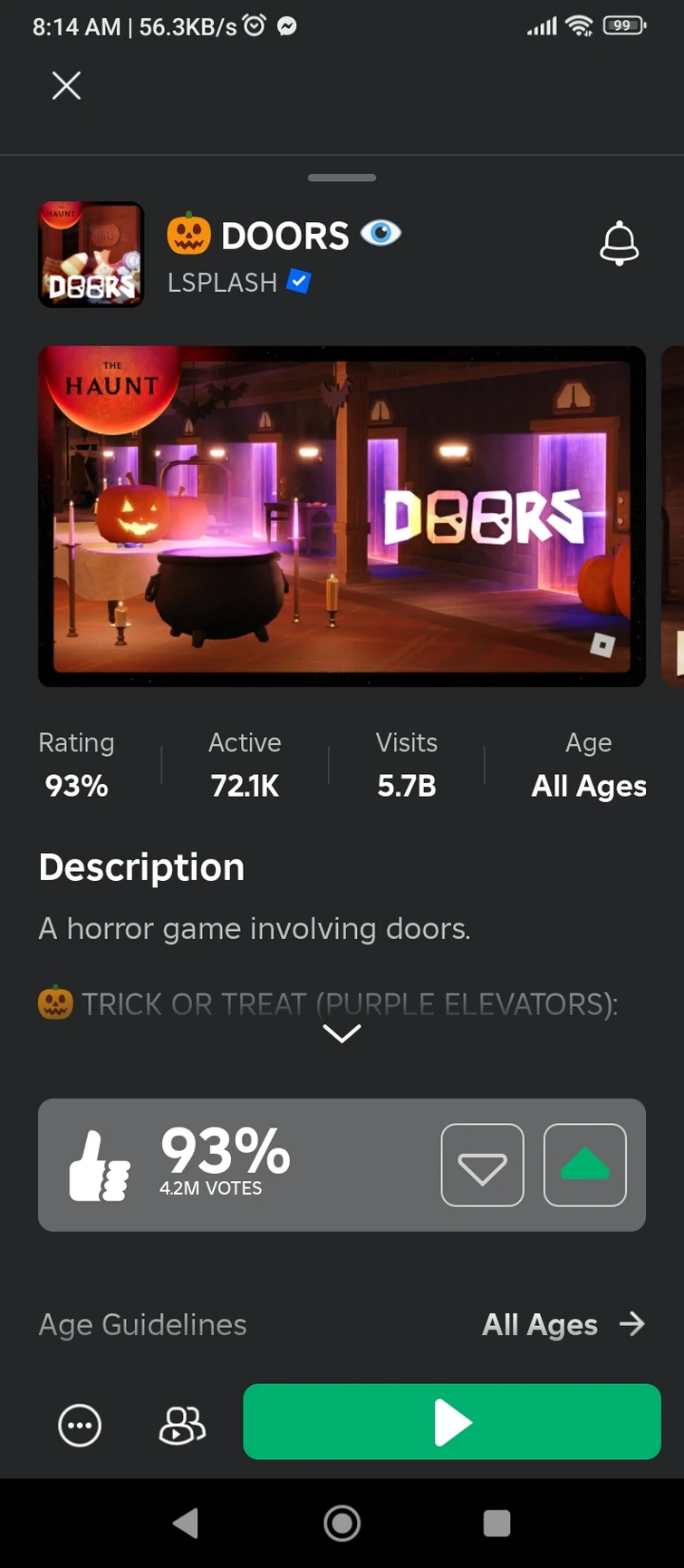
Task: Open the LSPLASH creator profile
Action: [222, 283]
